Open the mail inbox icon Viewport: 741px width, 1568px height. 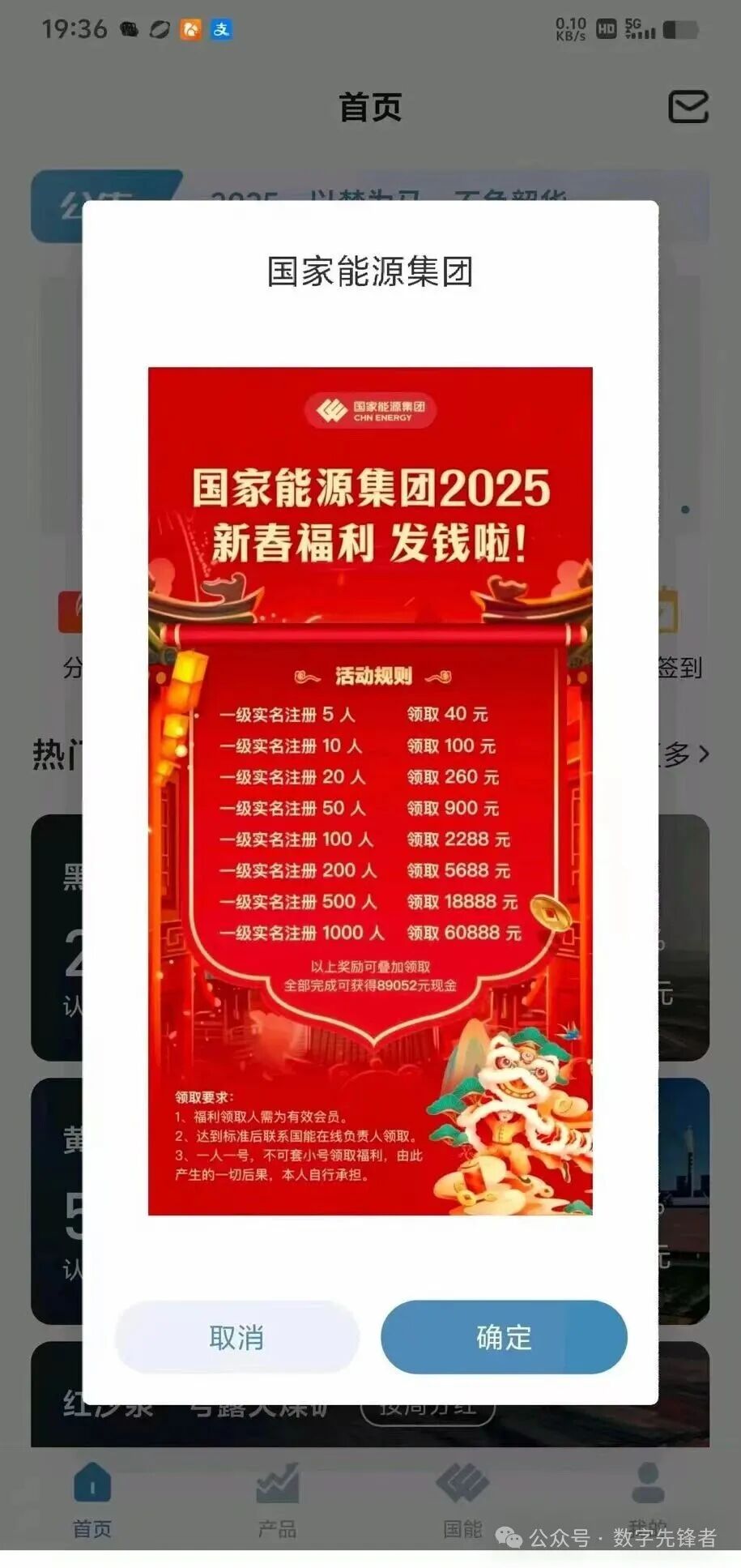point(688,106)
